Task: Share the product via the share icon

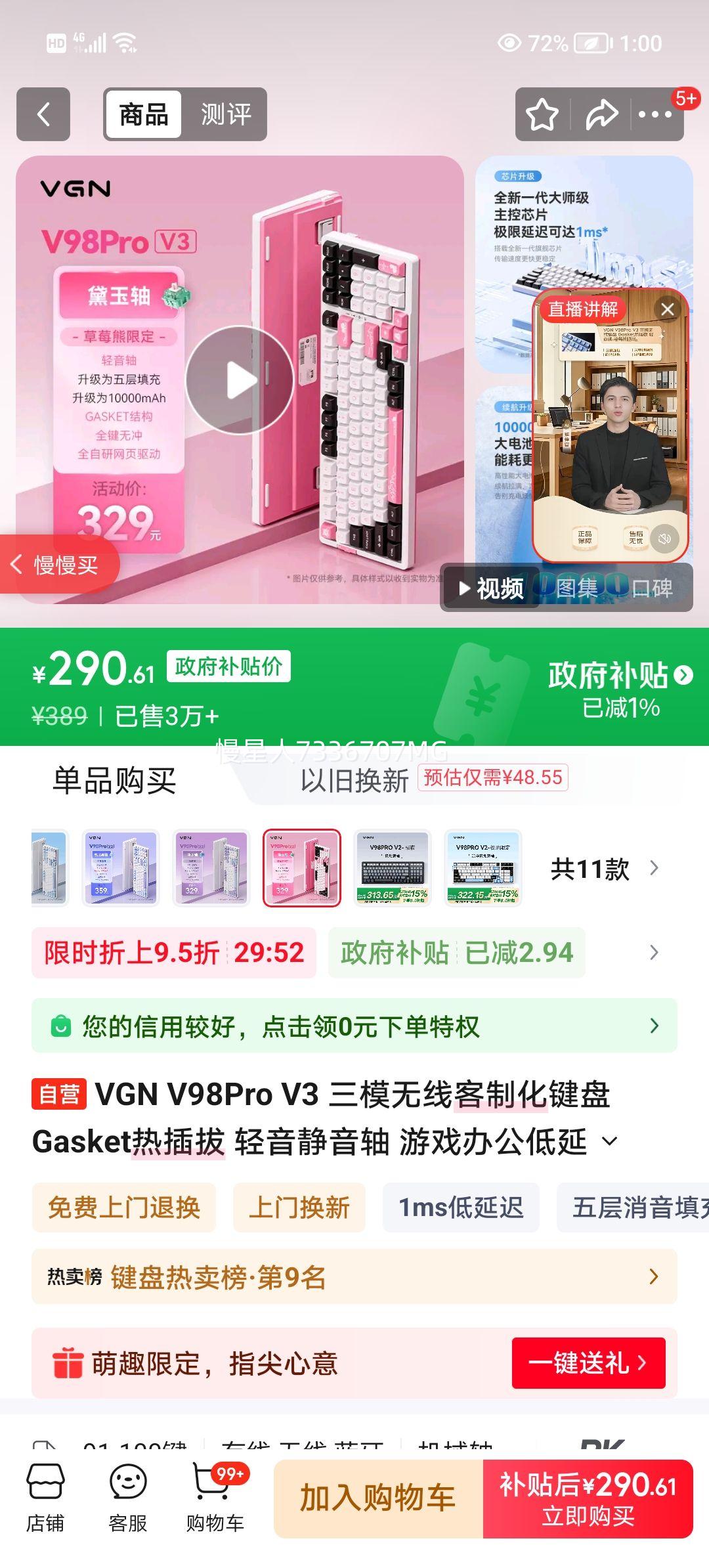Action: click(x=603, y=114)
